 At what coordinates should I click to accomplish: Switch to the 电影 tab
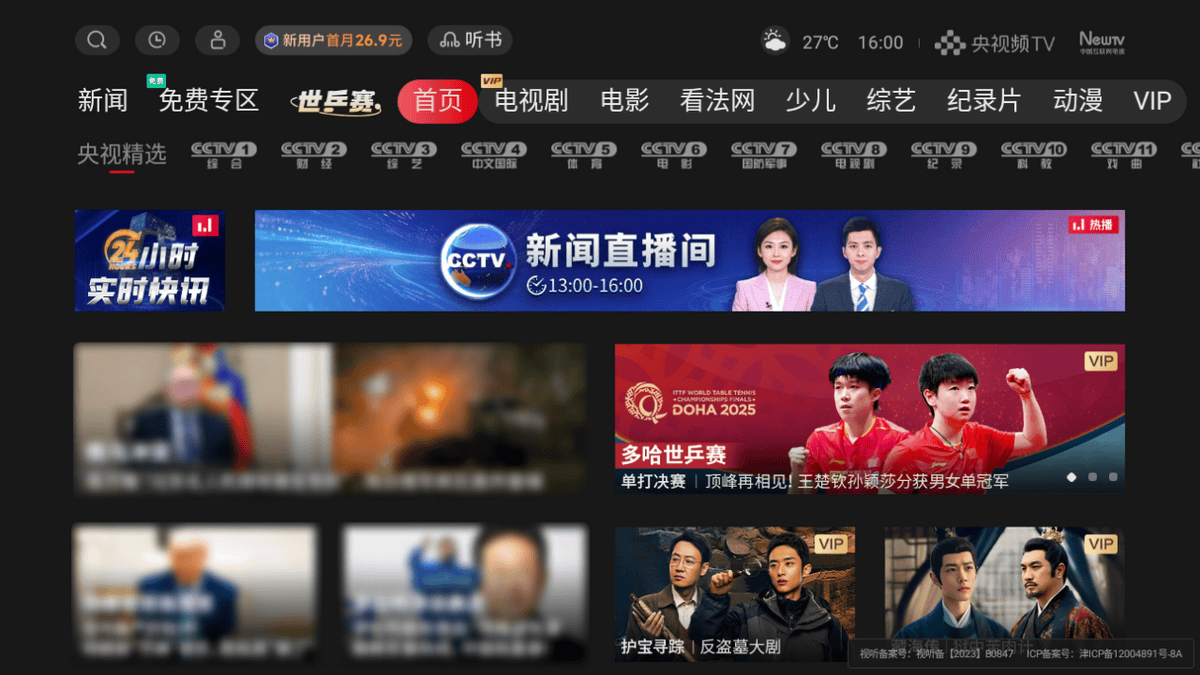(625, 101)
